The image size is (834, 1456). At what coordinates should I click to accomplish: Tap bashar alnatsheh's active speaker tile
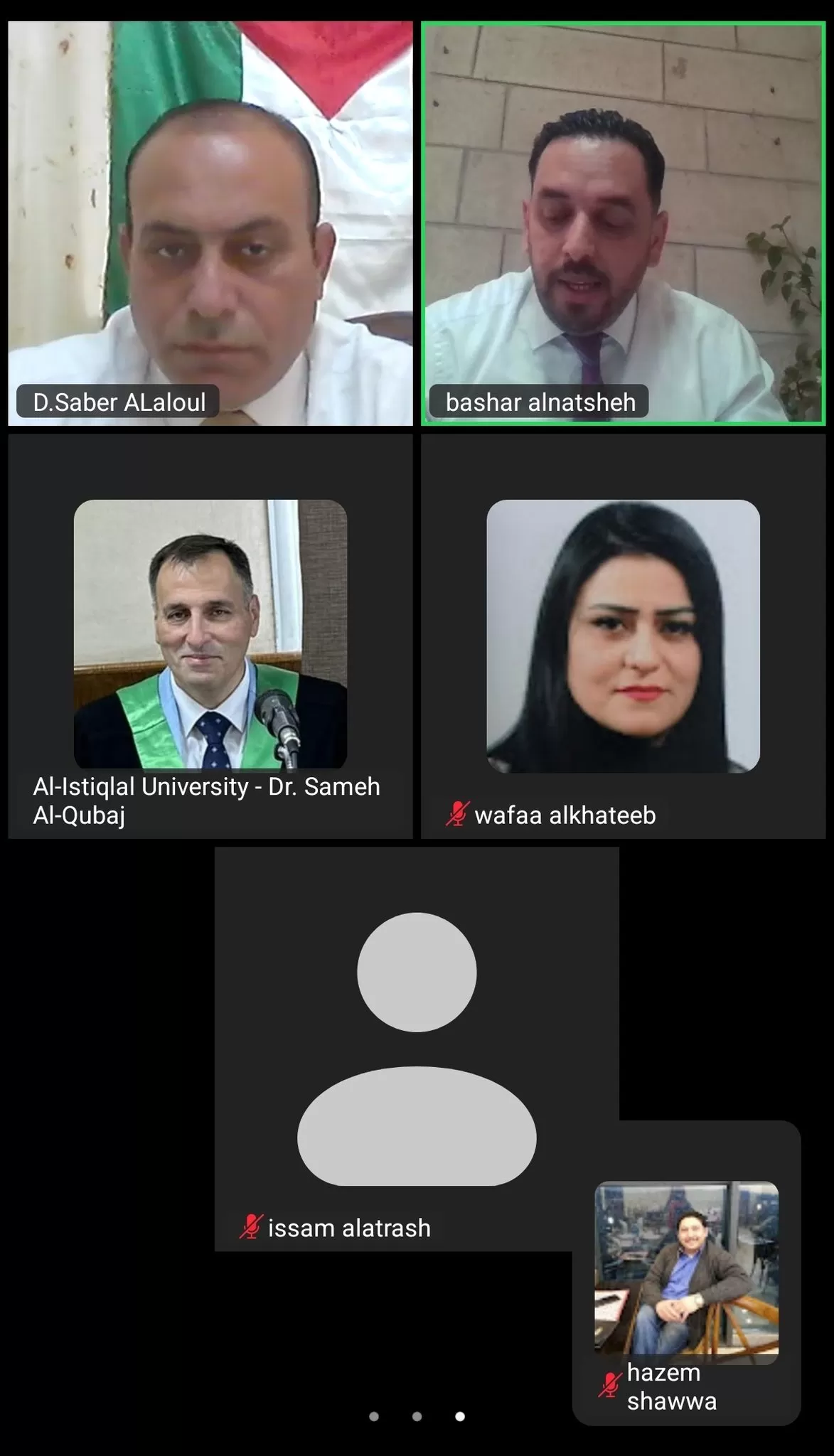tap(624, 223)
